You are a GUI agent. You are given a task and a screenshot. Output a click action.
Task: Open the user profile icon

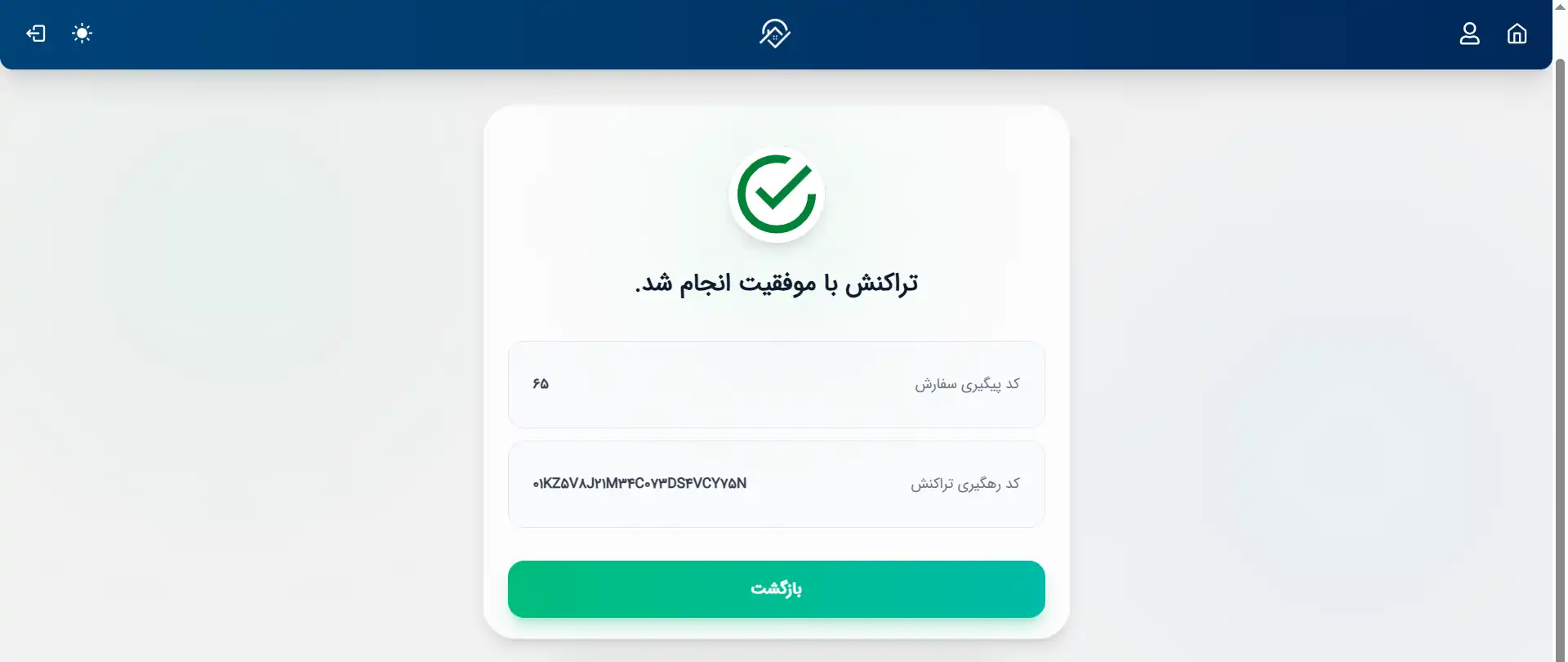tap(1470, 34)
